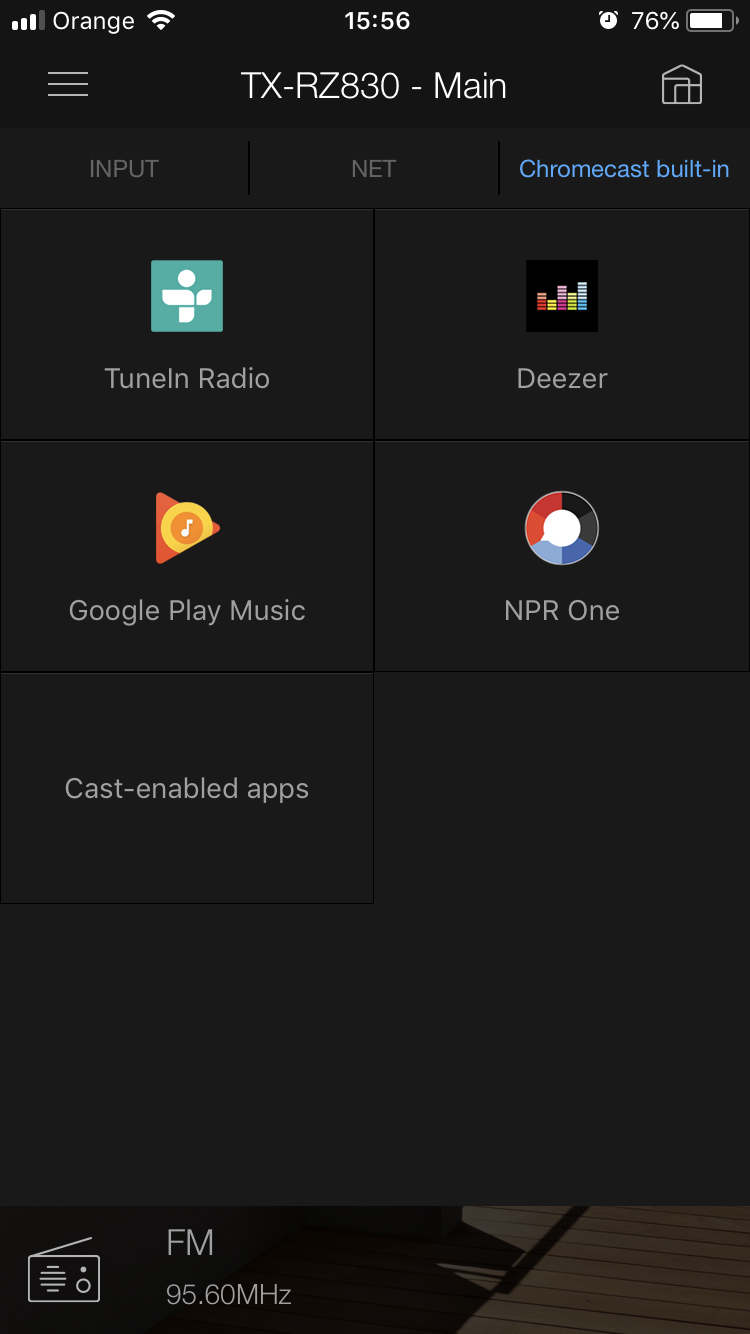Open TuneIn Radio
Image resolution: width=750 pixels, height=1334 pixels.
pyautogui.click(x=187, y=325)
